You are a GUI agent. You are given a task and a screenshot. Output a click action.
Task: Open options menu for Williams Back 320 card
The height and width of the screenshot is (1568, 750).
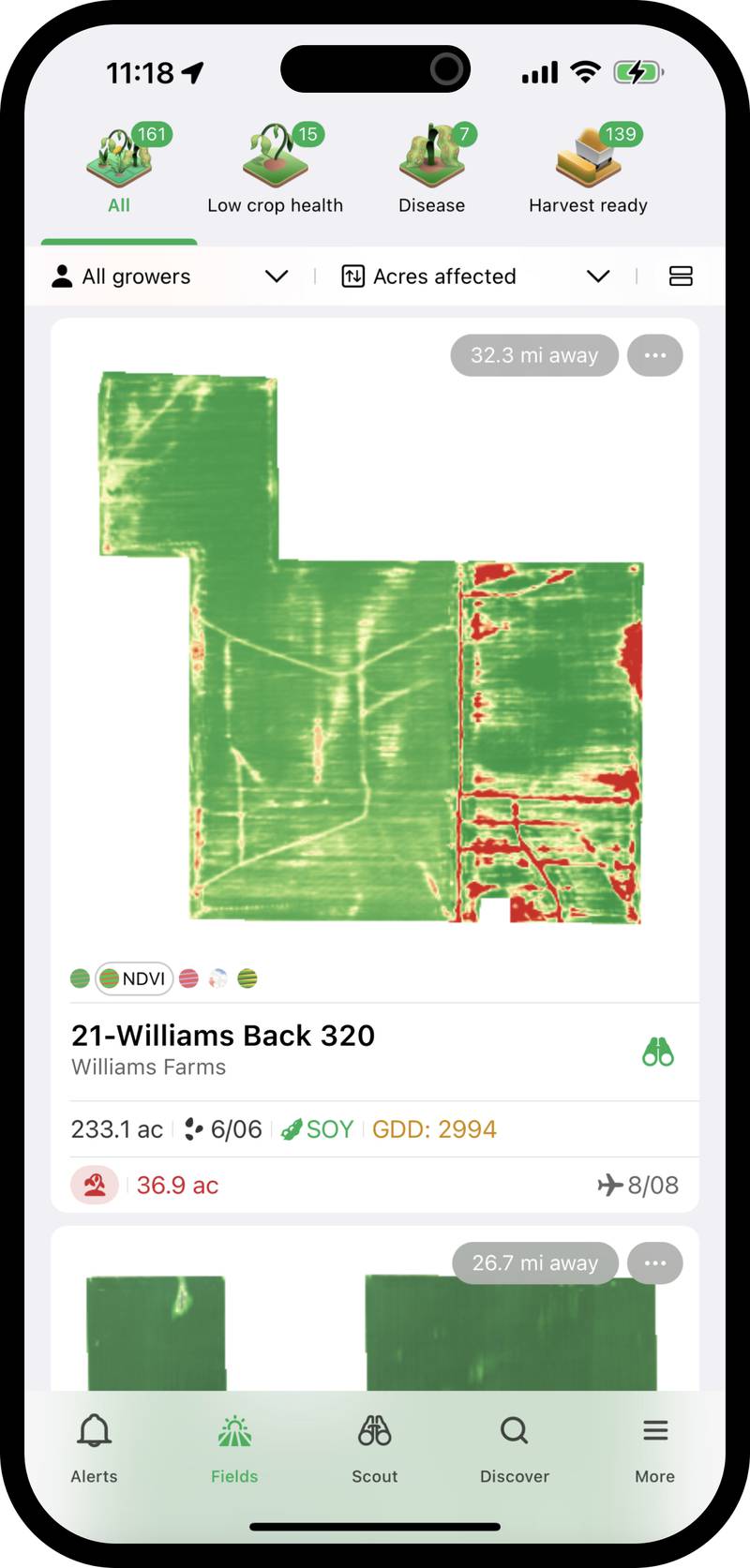(x=654, y=356)
